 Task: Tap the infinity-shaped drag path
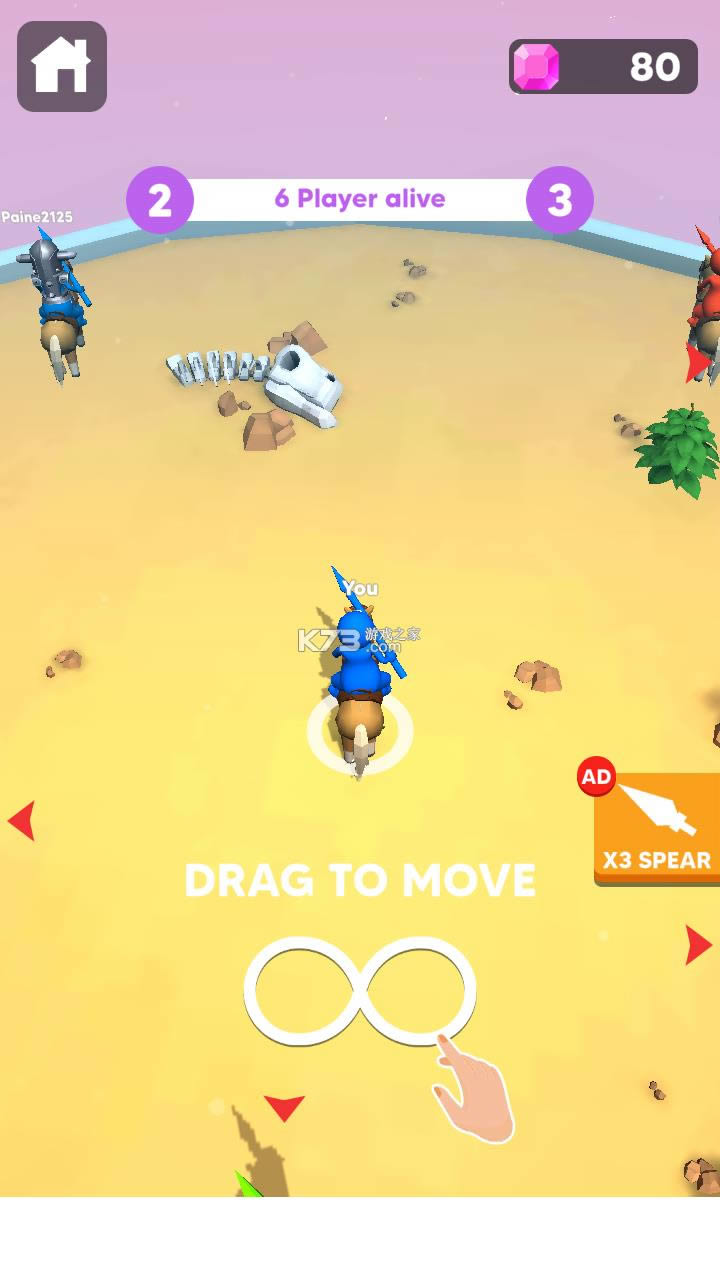pyautogui.click(x=360, y=992)
